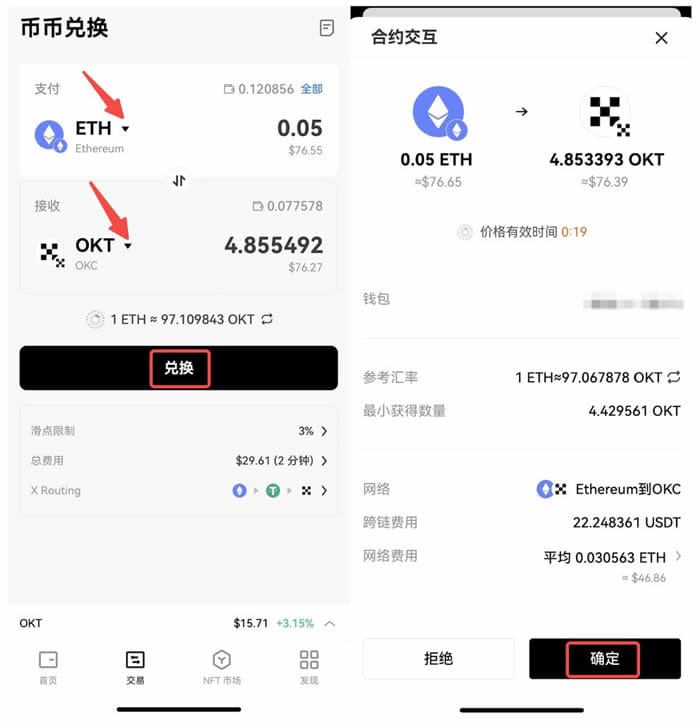Viewport: 700px width, 727px height.
Task: Close the 合约交互 dialog
Action: 661,38
